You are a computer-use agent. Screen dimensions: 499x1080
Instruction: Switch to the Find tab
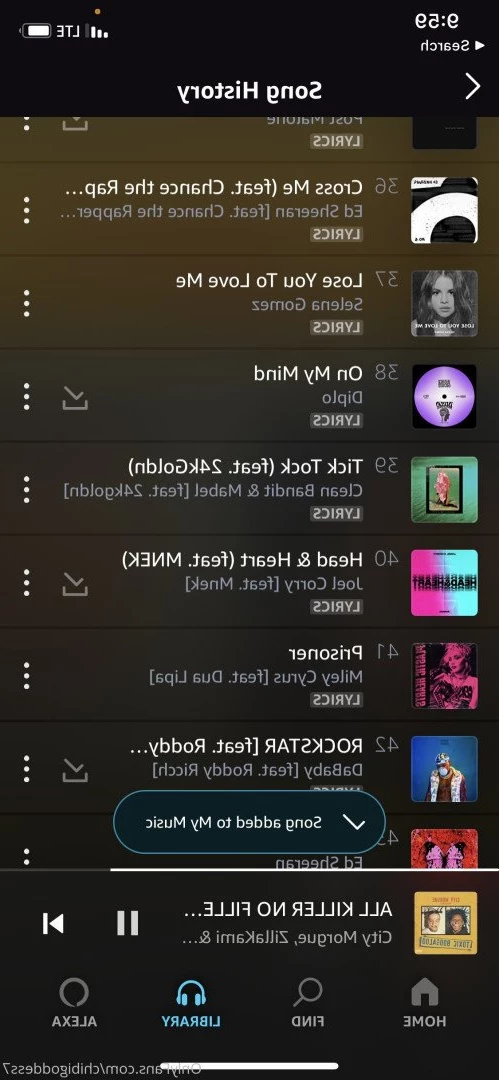tap(308, 1003)
